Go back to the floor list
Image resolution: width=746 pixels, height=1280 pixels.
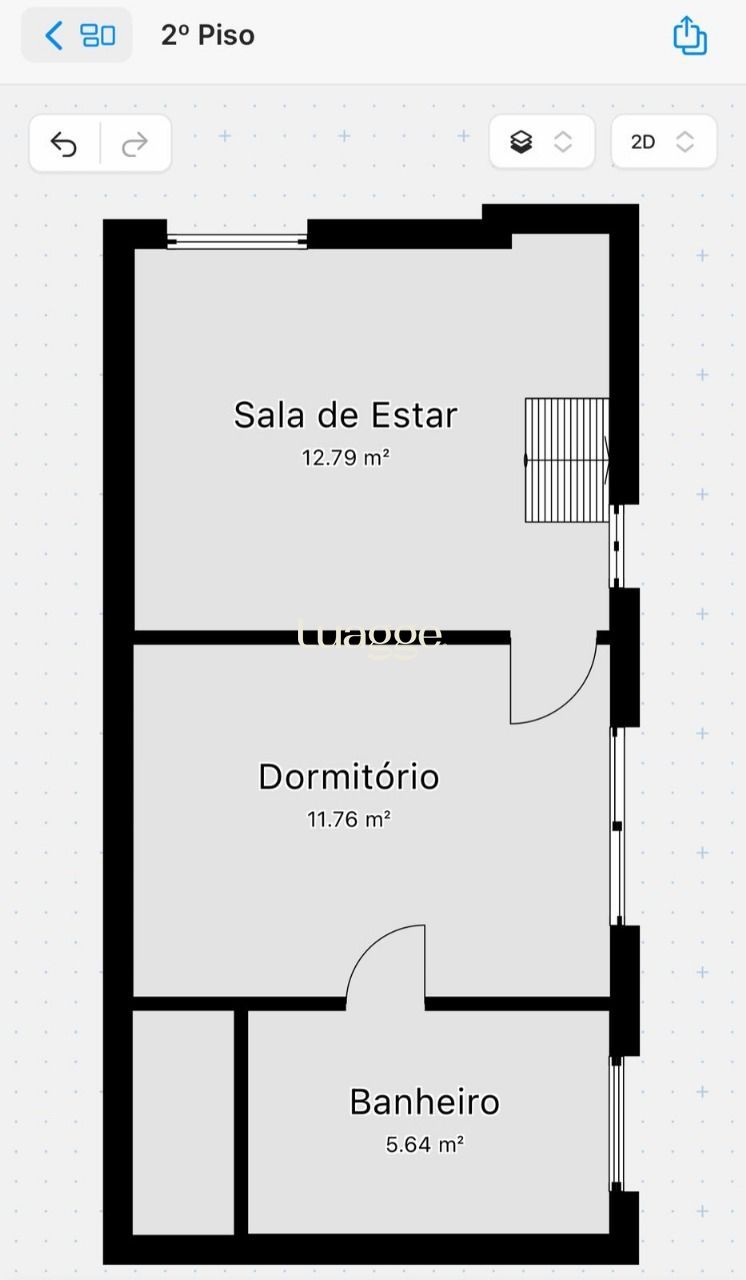click(77, 36)
